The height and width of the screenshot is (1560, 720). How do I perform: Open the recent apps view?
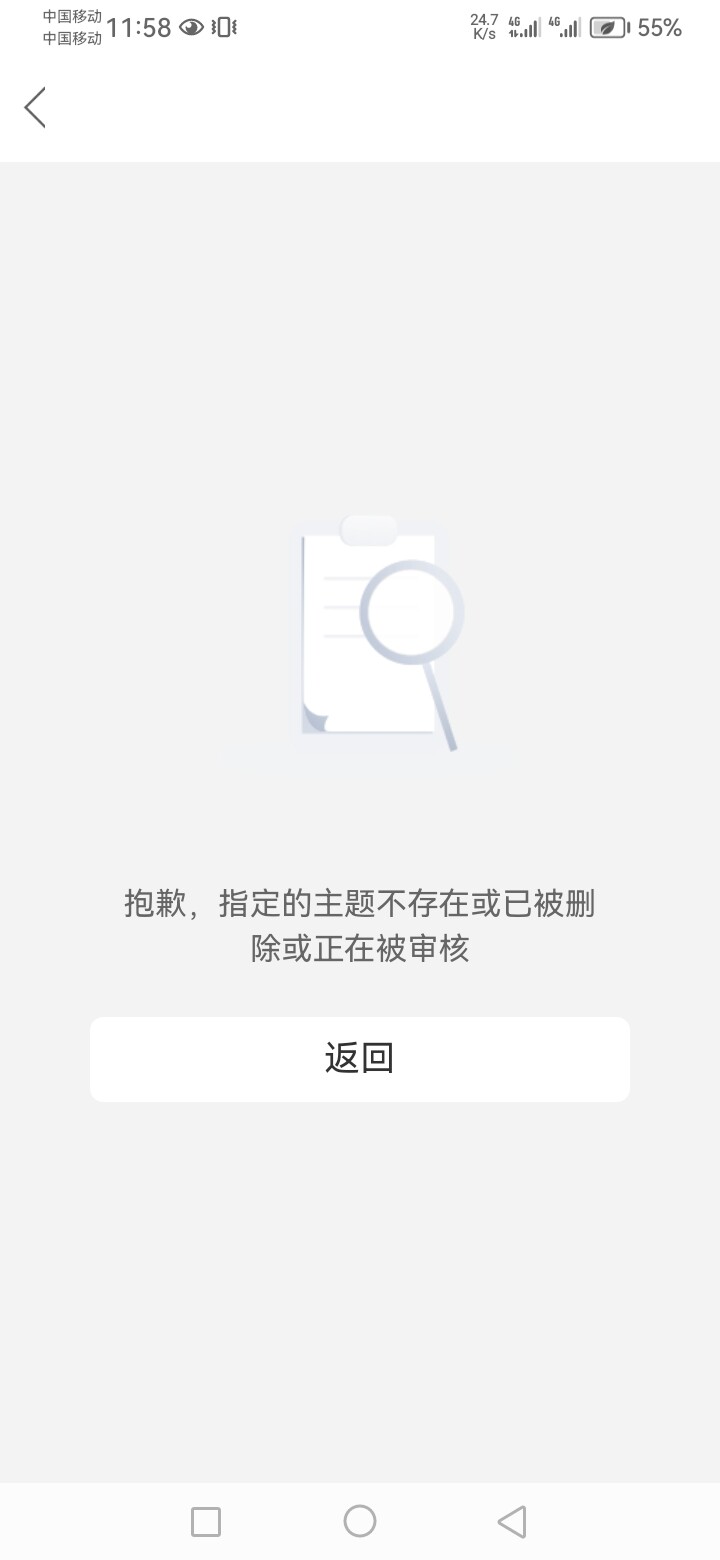coord(206,1521)
